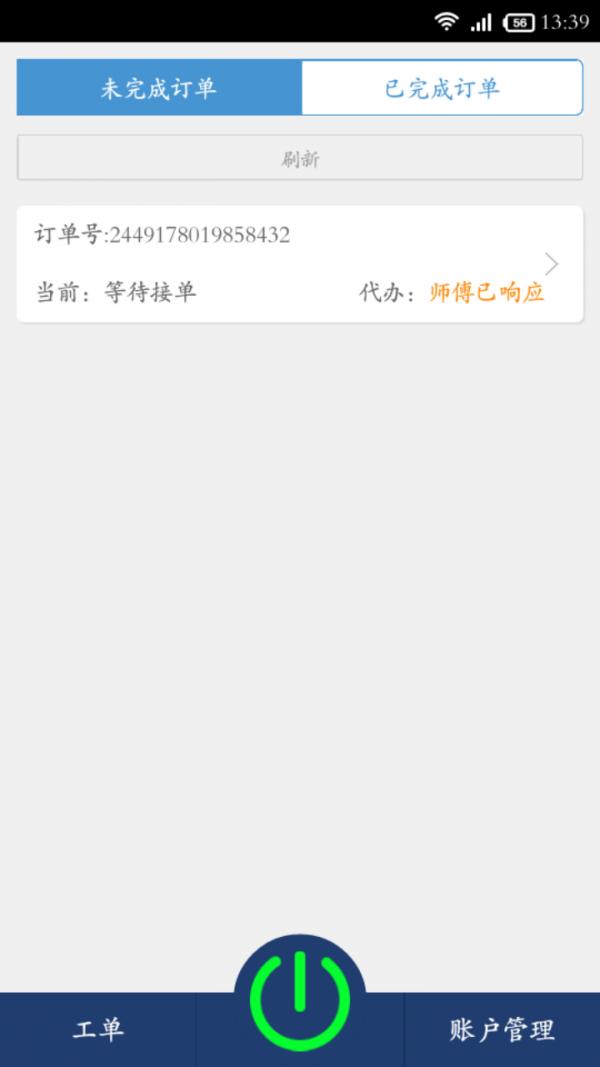Open the 账户管理 tab

502,1030
